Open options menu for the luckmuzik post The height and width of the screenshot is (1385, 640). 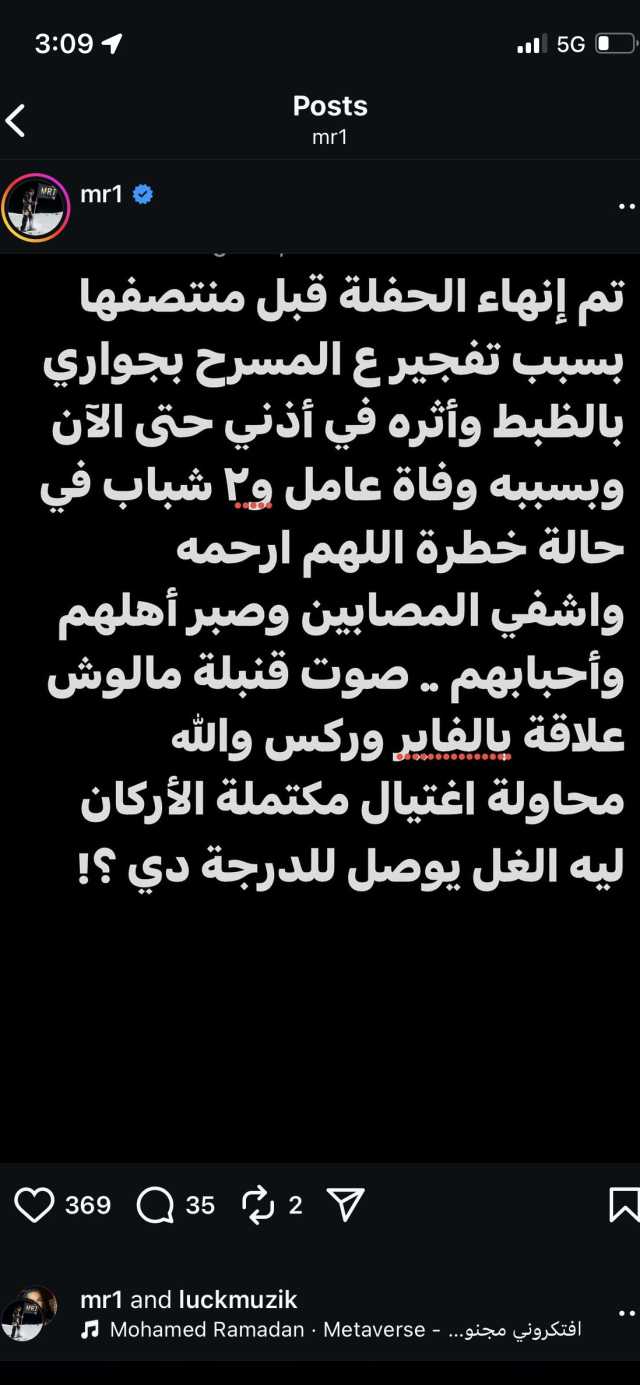pyautogui.click(x=627, y=1314)
